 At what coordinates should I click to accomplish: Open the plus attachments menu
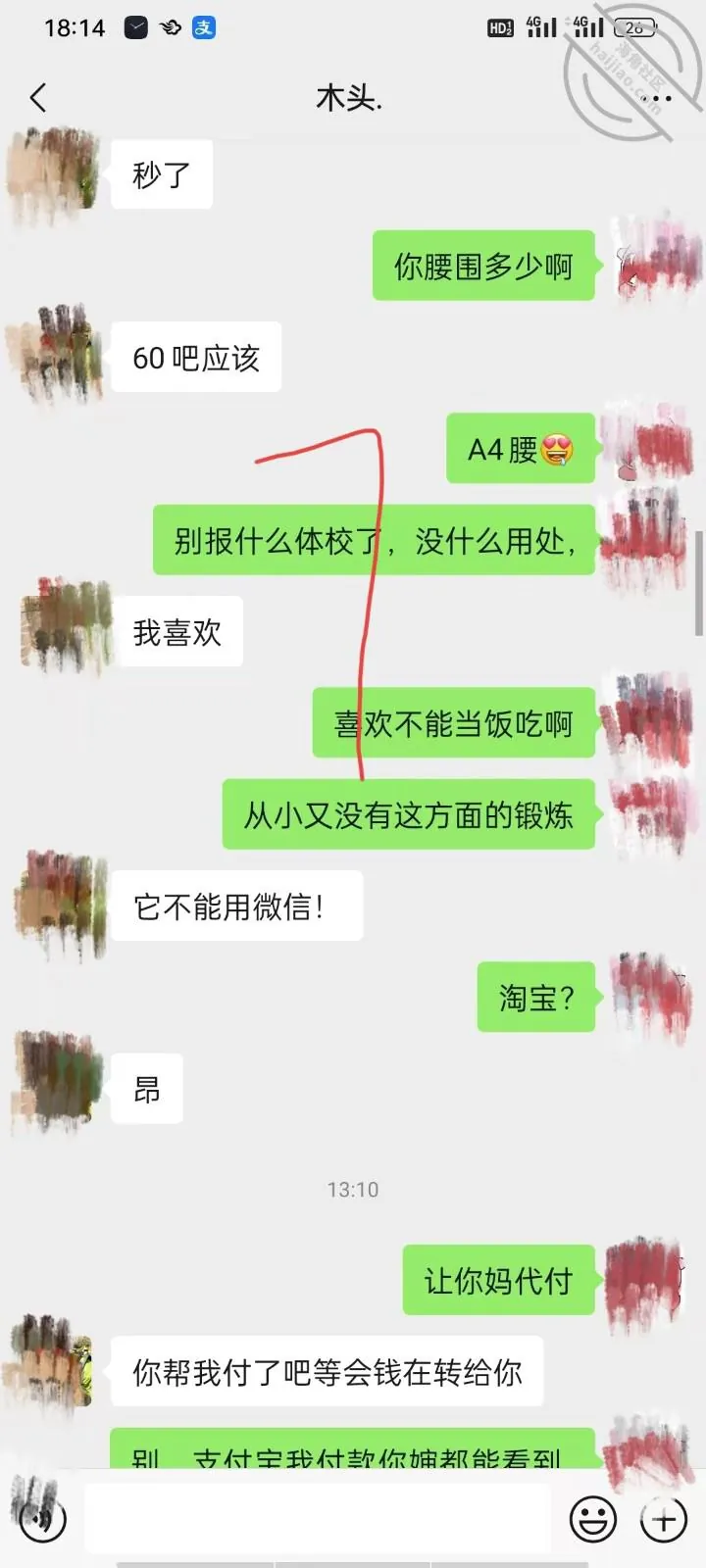(664, 1519)
